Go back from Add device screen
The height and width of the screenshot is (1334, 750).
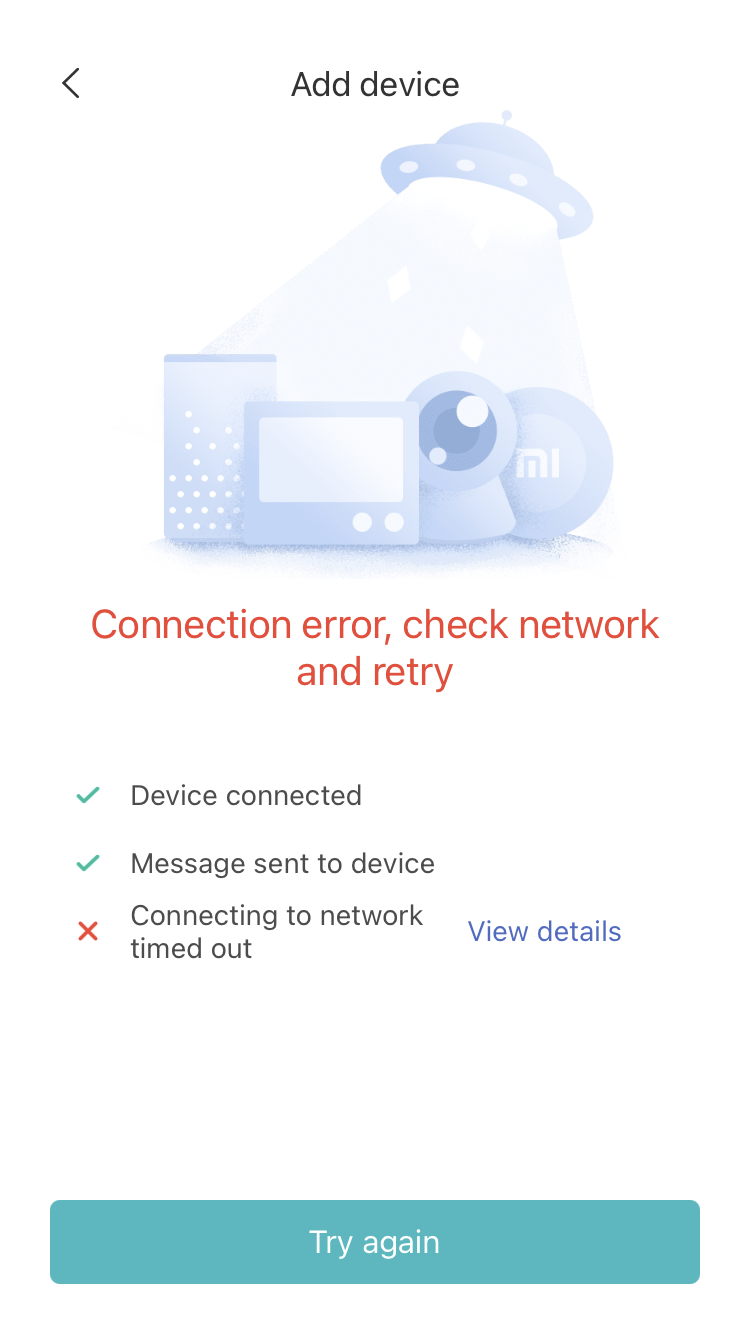click(70, 84)
